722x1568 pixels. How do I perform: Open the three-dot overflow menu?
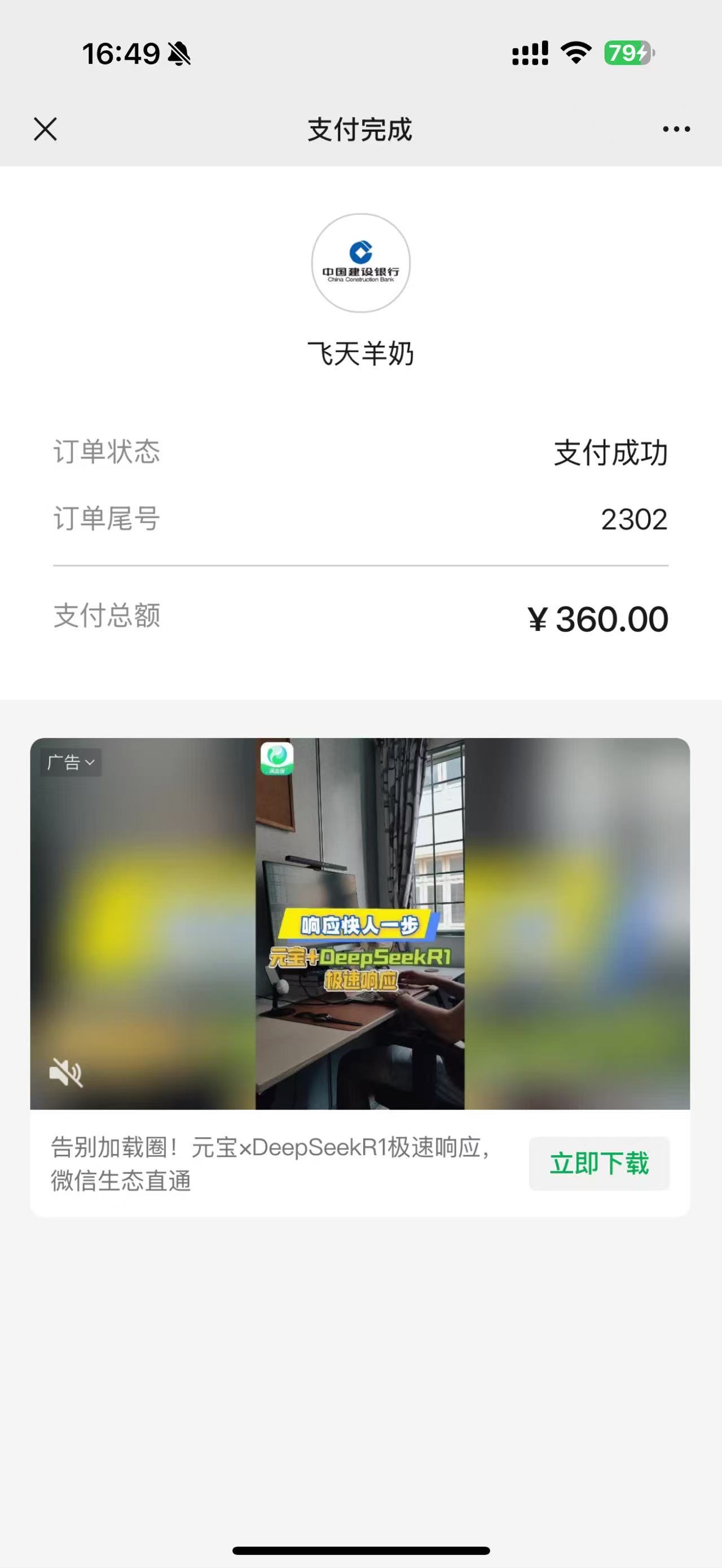676,129
